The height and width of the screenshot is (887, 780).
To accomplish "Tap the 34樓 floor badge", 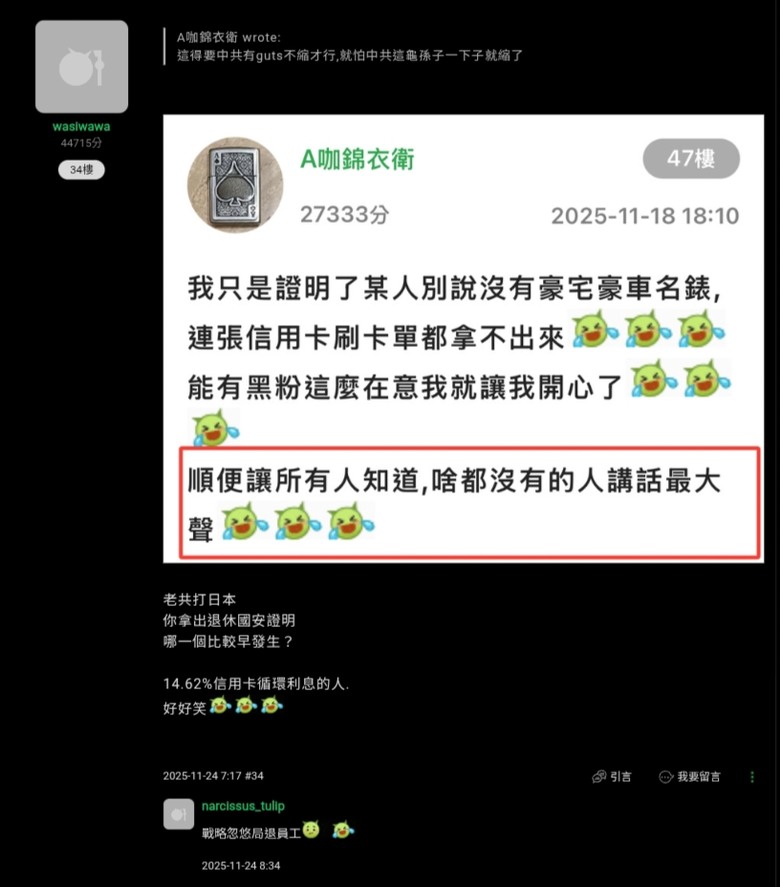I will coord(81,170).
